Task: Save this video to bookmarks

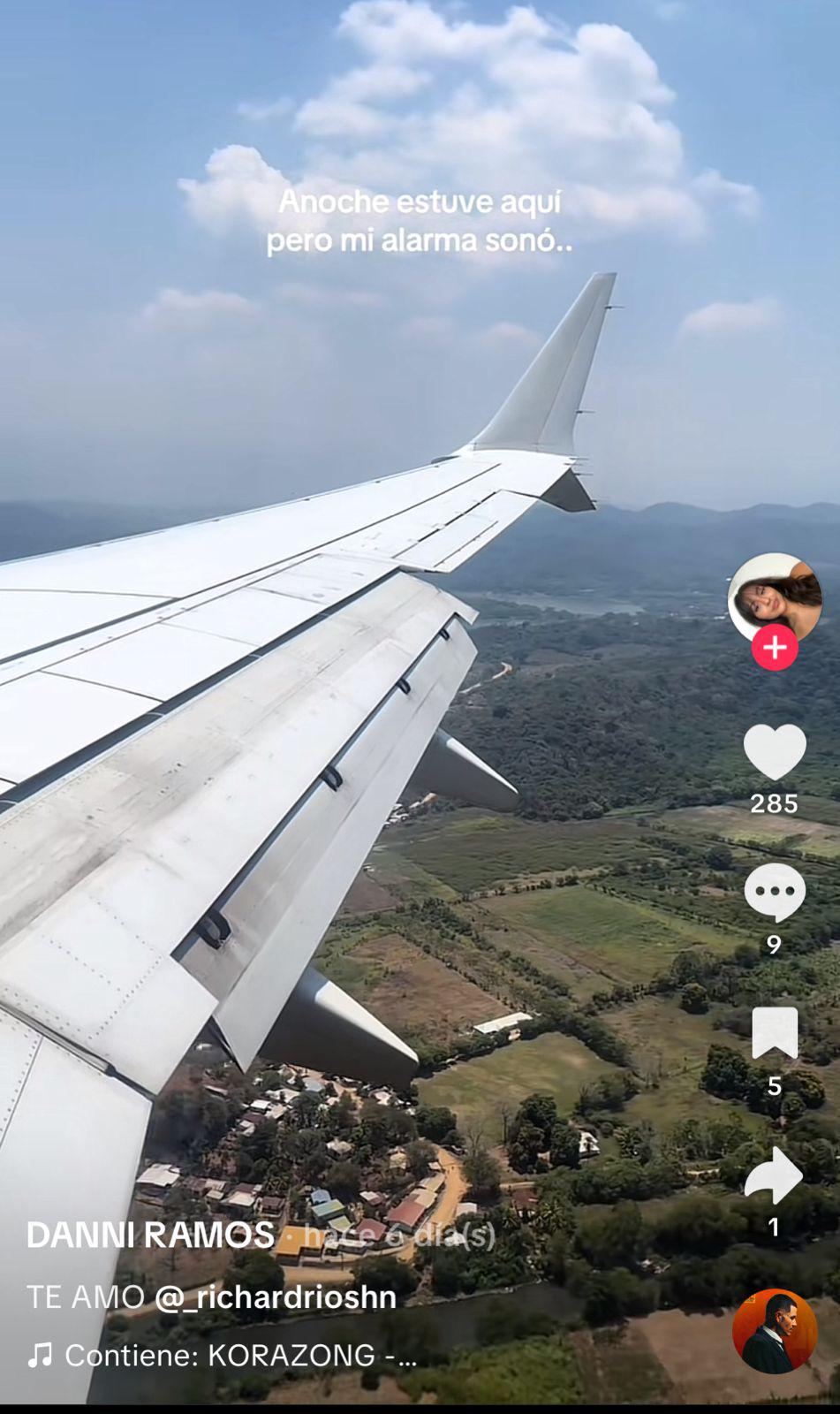Action: [775, 1032]
